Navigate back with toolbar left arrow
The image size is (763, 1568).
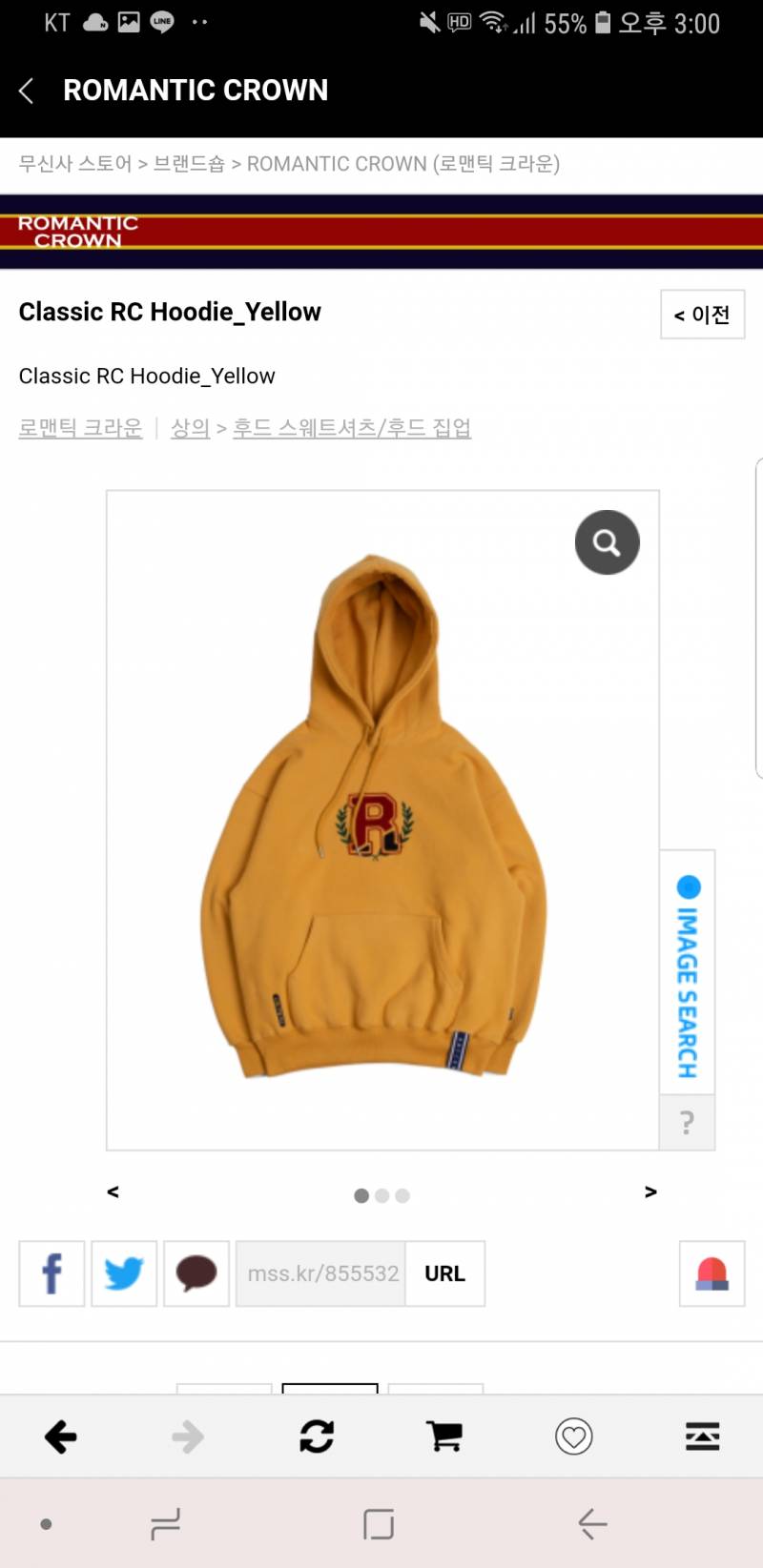tap(61, 1436)
